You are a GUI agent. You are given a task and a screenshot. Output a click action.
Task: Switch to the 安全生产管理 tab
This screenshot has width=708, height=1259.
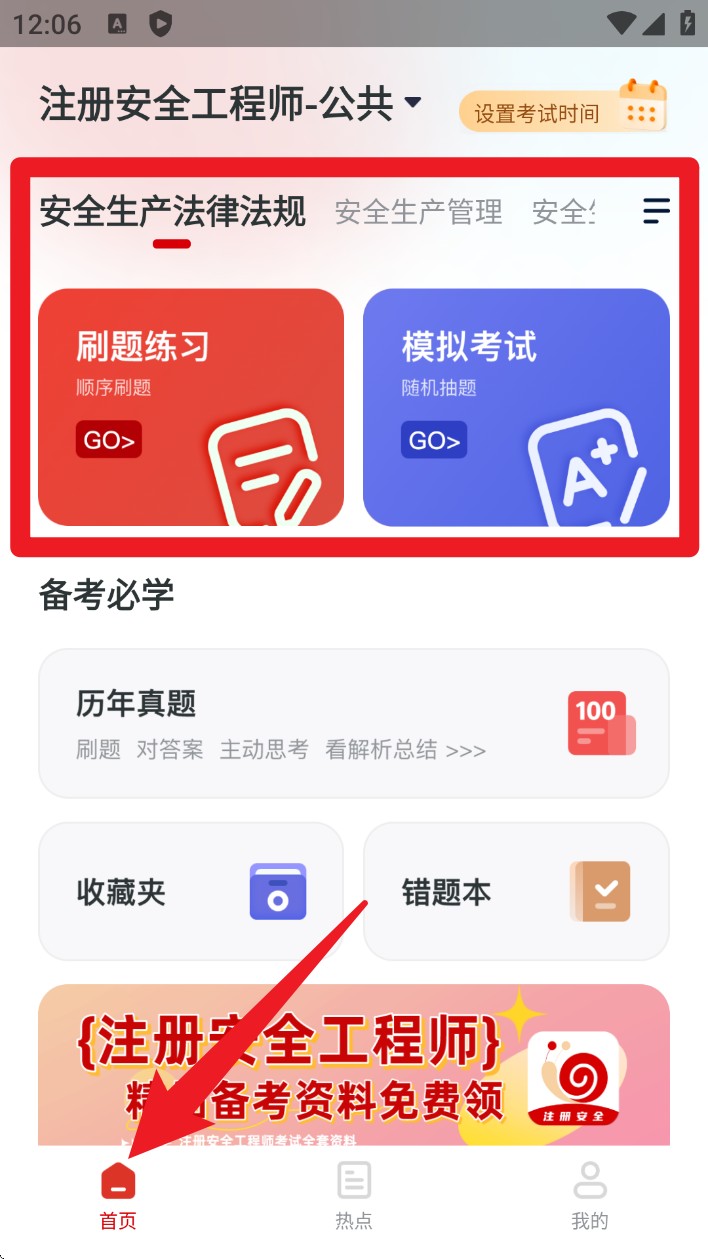pyautogui.click(x=418, y=212)
